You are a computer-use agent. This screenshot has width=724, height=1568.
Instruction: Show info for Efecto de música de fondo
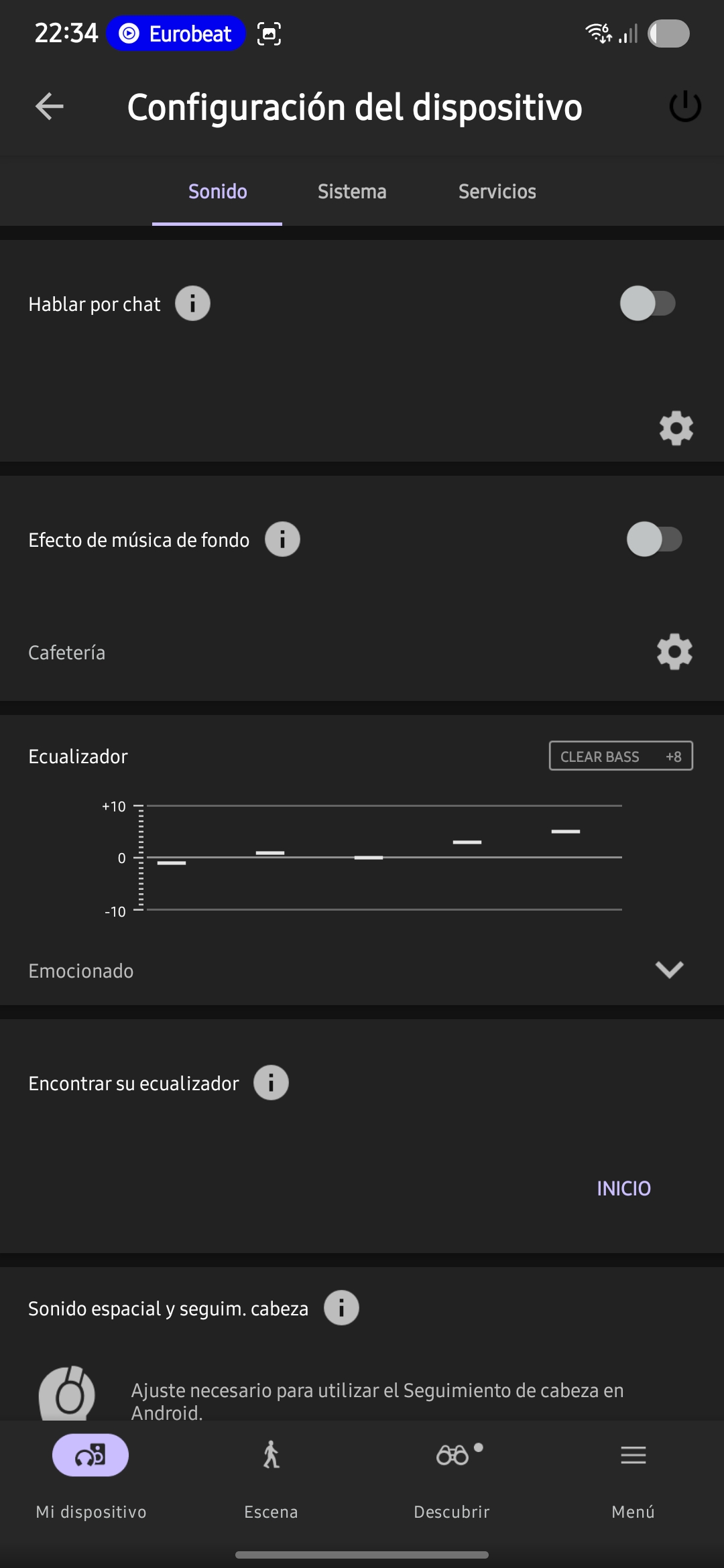pyautogui.click(x=282, y=539)
